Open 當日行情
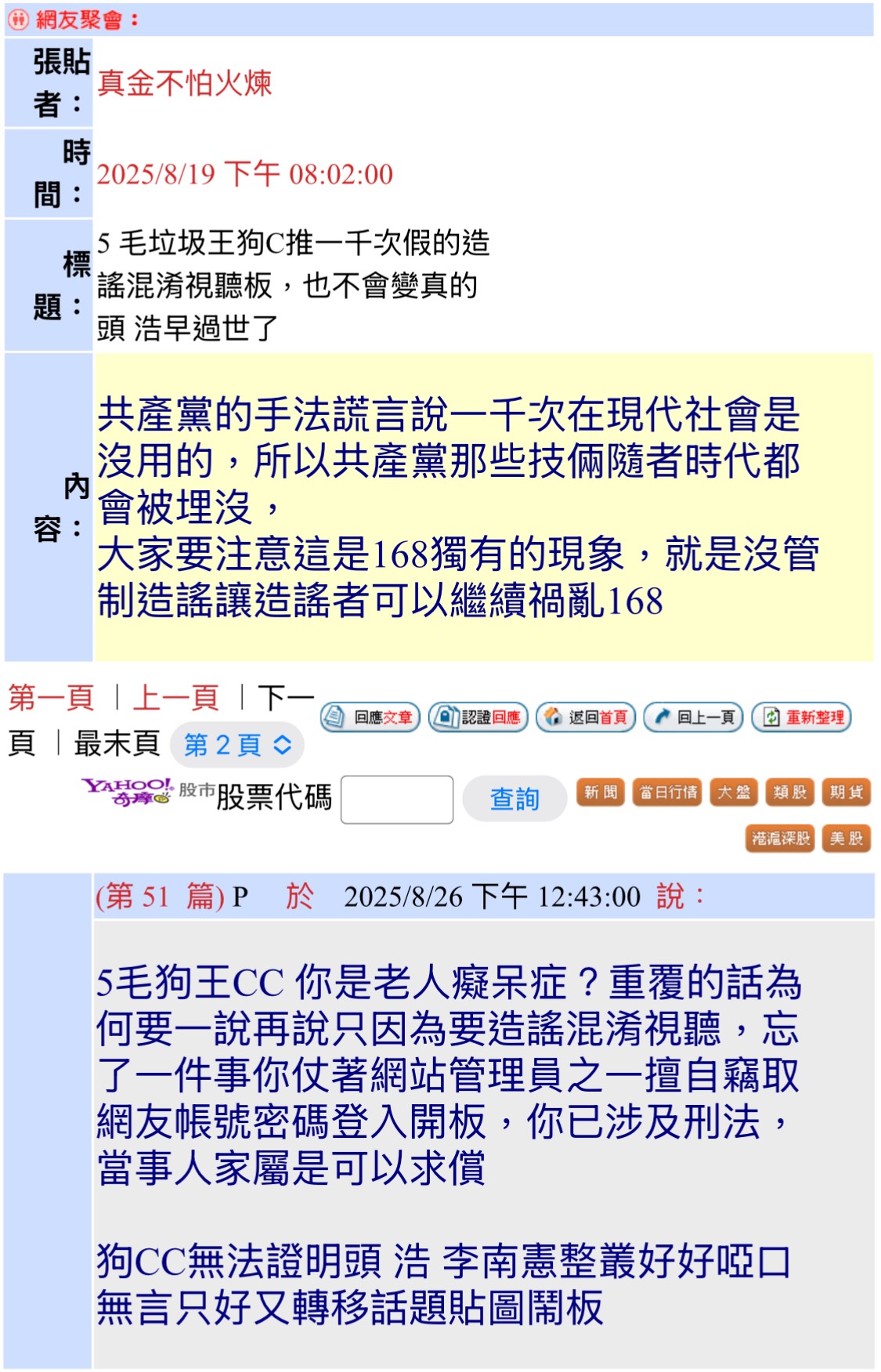 click(667, 792)
